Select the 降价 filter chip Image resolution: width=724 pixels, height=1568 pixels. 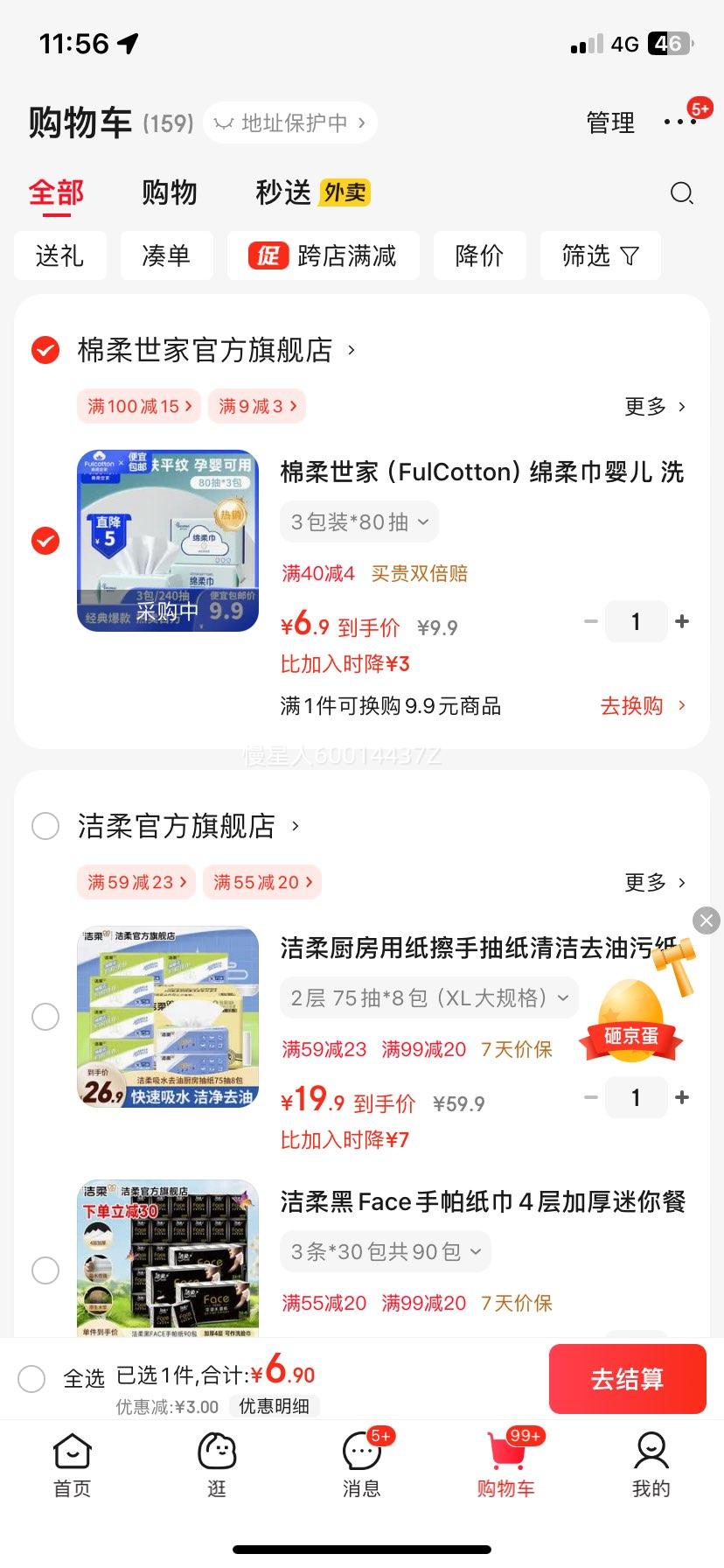(479, 255)
